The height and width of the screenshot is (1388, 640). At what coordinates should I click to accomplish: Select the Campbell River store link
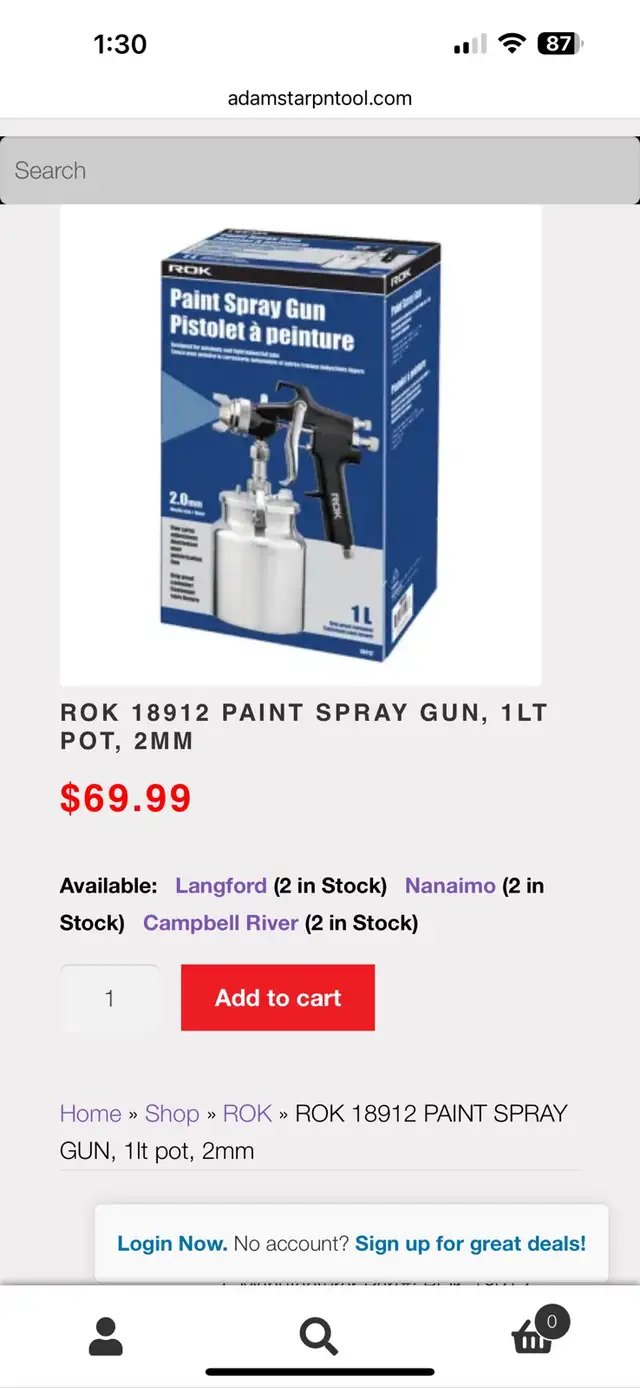coord(221,923)
